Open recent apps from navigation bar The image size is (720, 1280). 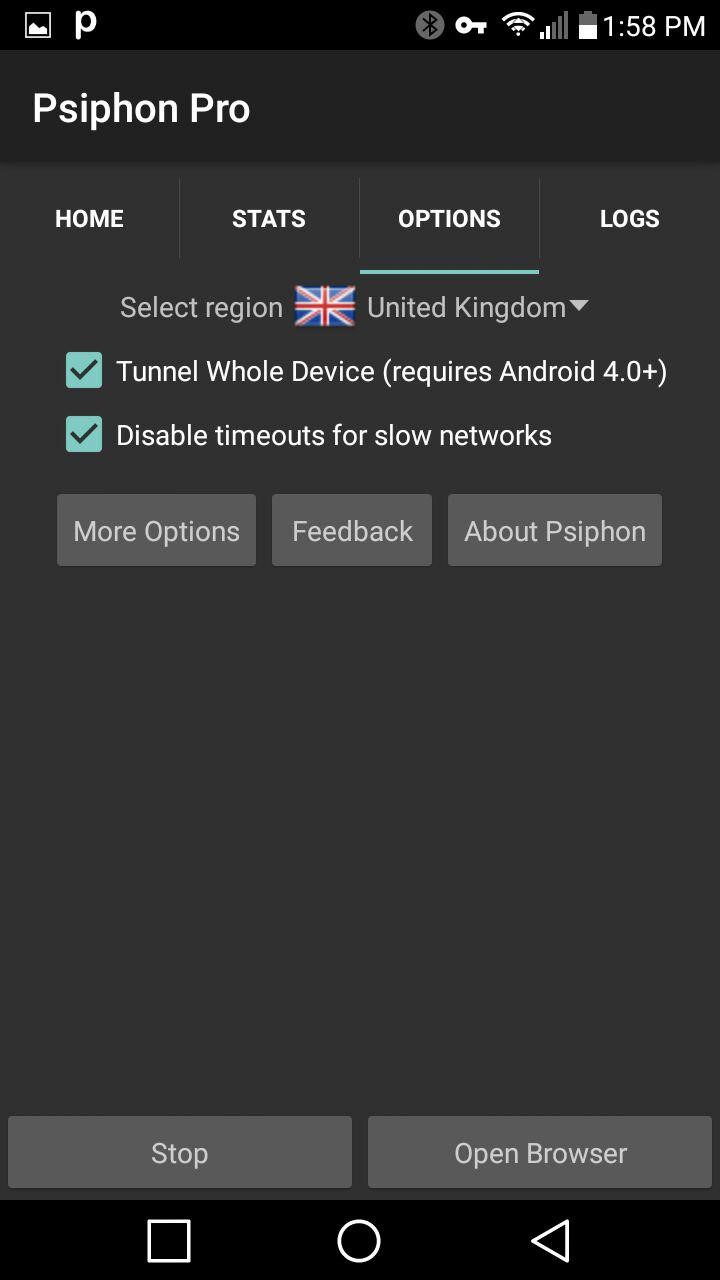pos(169,1241)
